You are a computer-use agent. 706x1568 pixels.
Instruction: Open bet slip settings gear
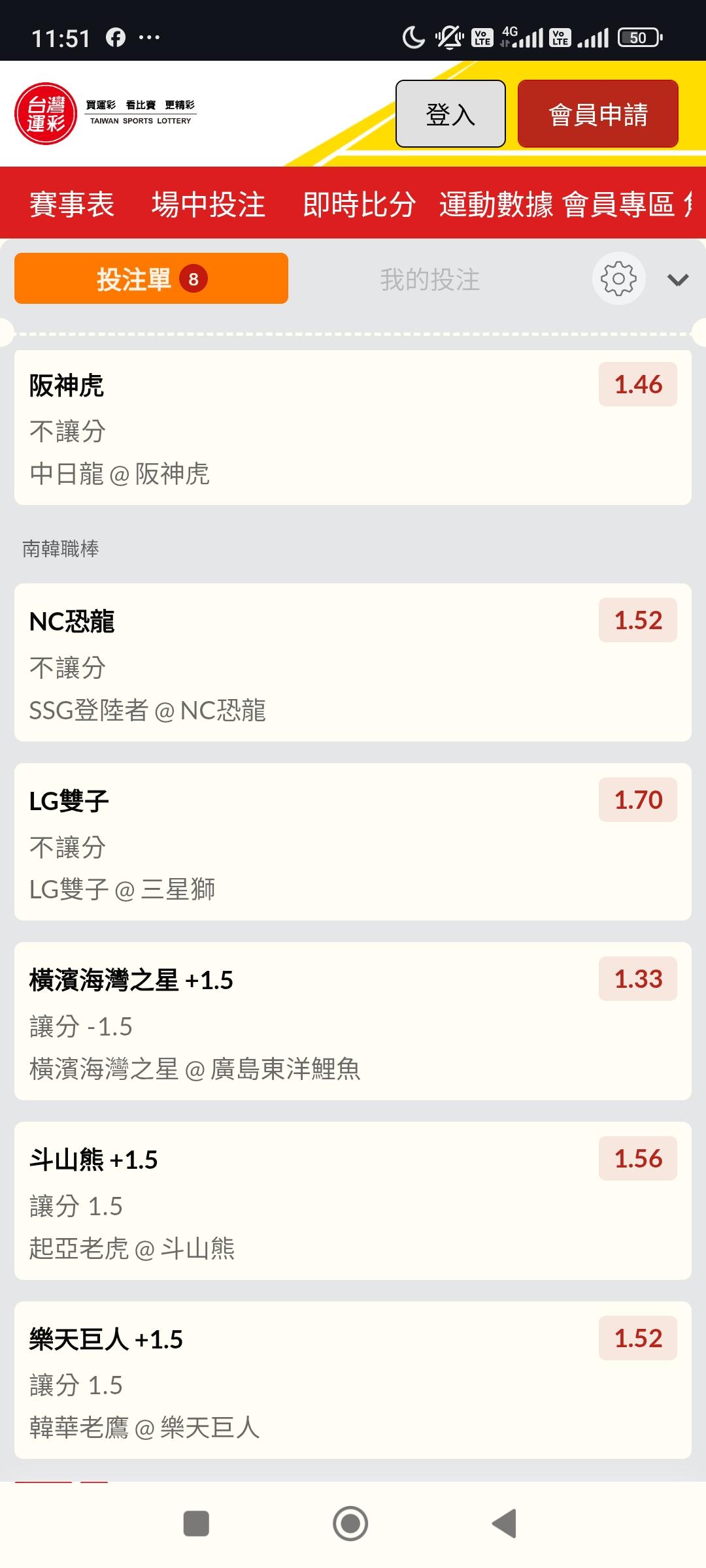click(618, 279)
